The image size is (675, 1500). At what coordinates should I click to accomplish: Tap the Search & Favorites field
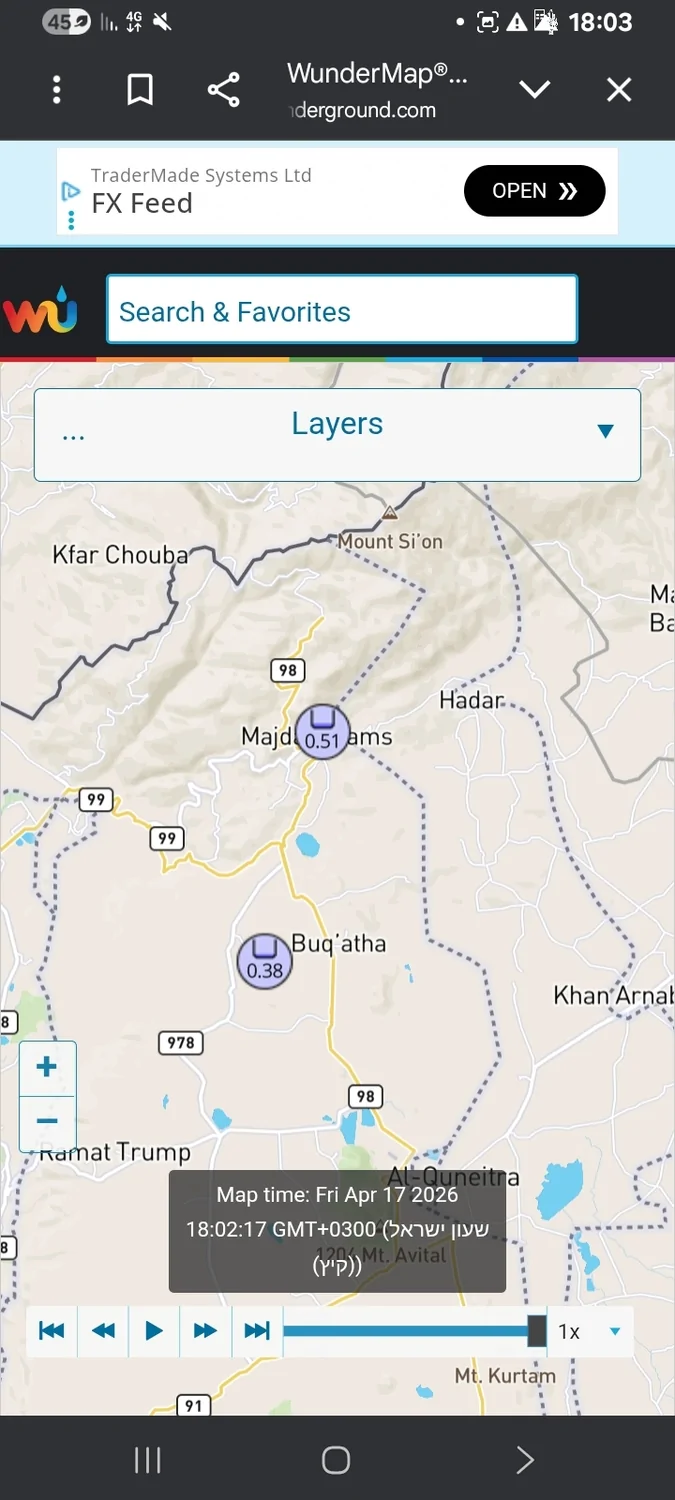342,311
